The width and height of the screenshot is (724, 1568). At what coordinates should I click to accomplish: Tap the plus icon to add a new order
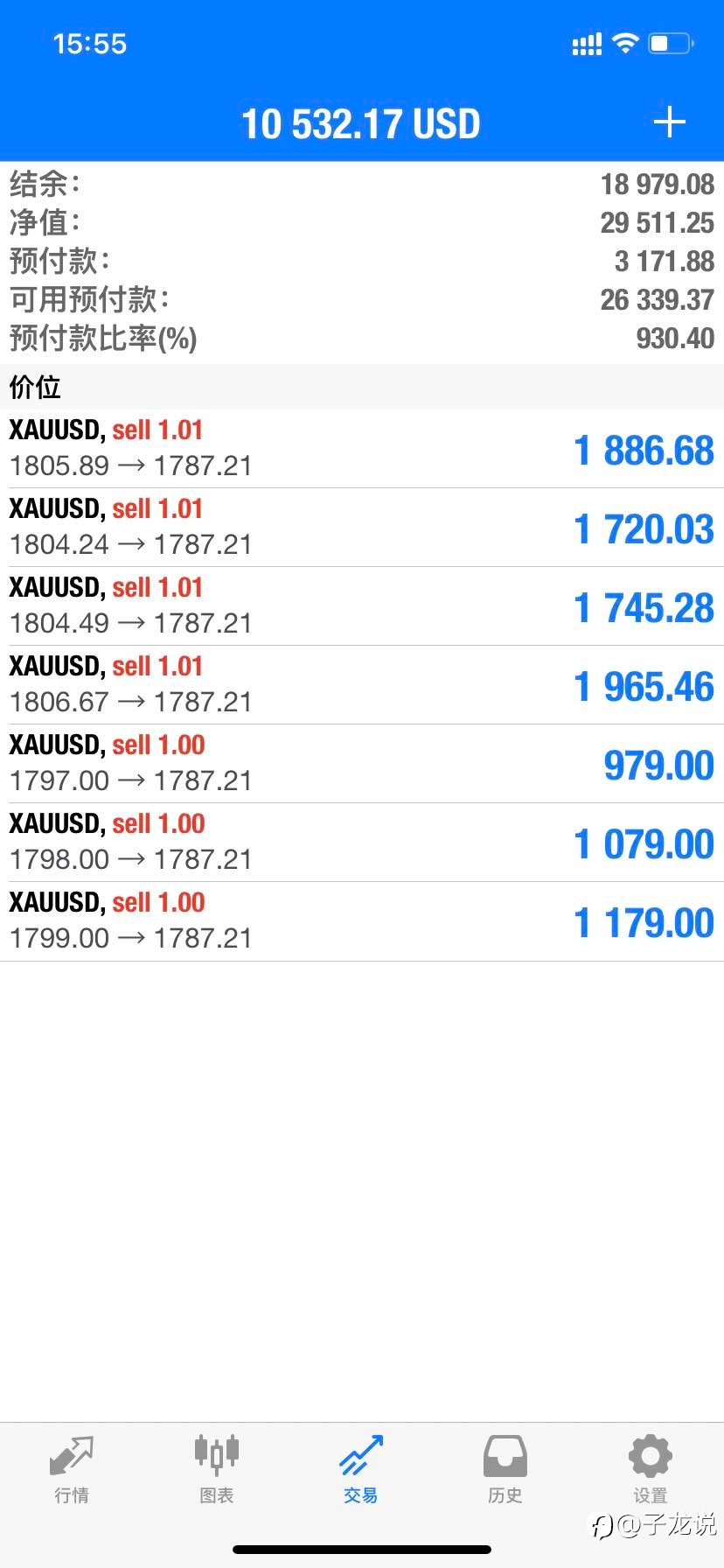coord(669,122)
